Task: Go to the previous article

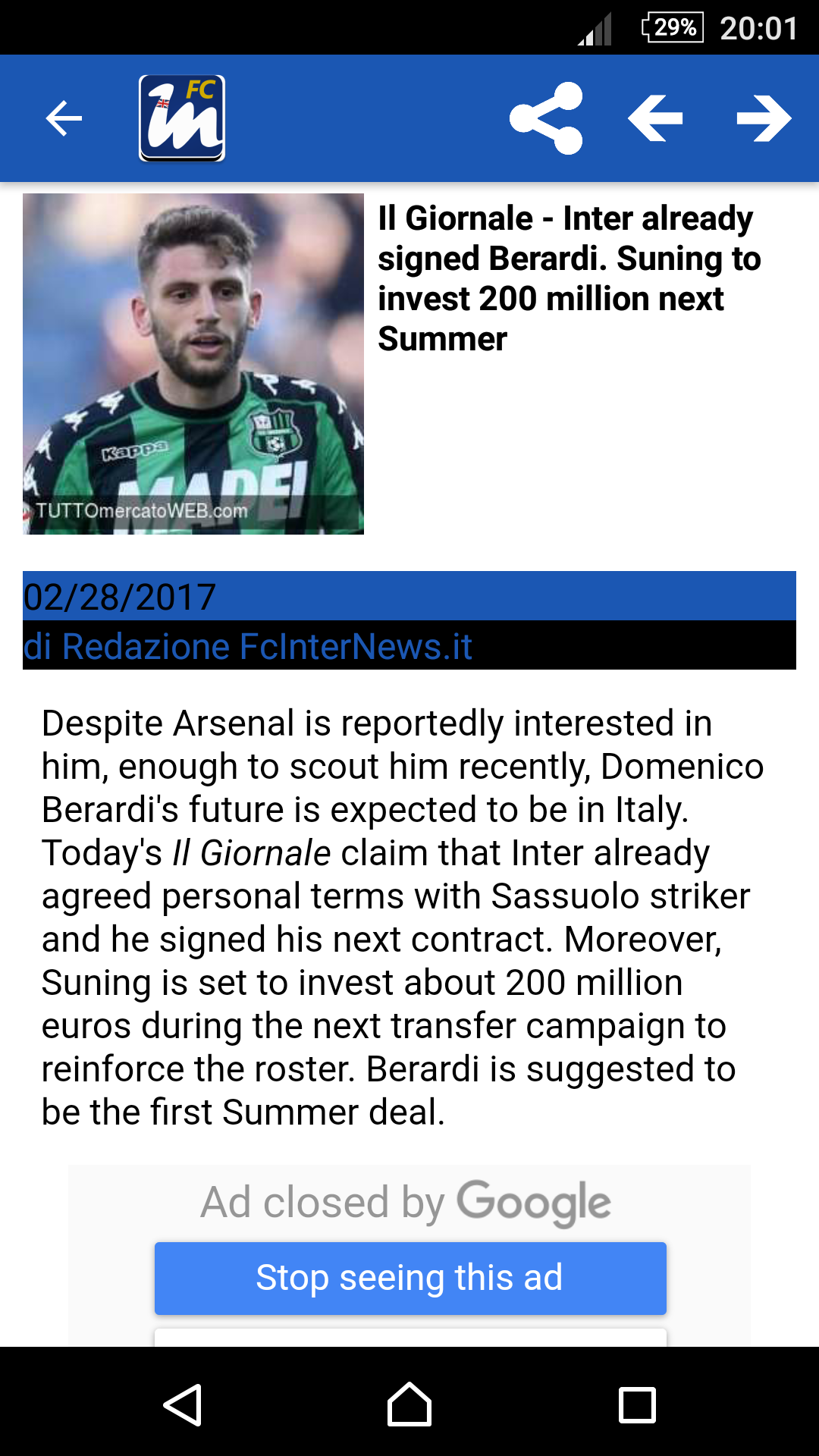Action: coord(655,118)
